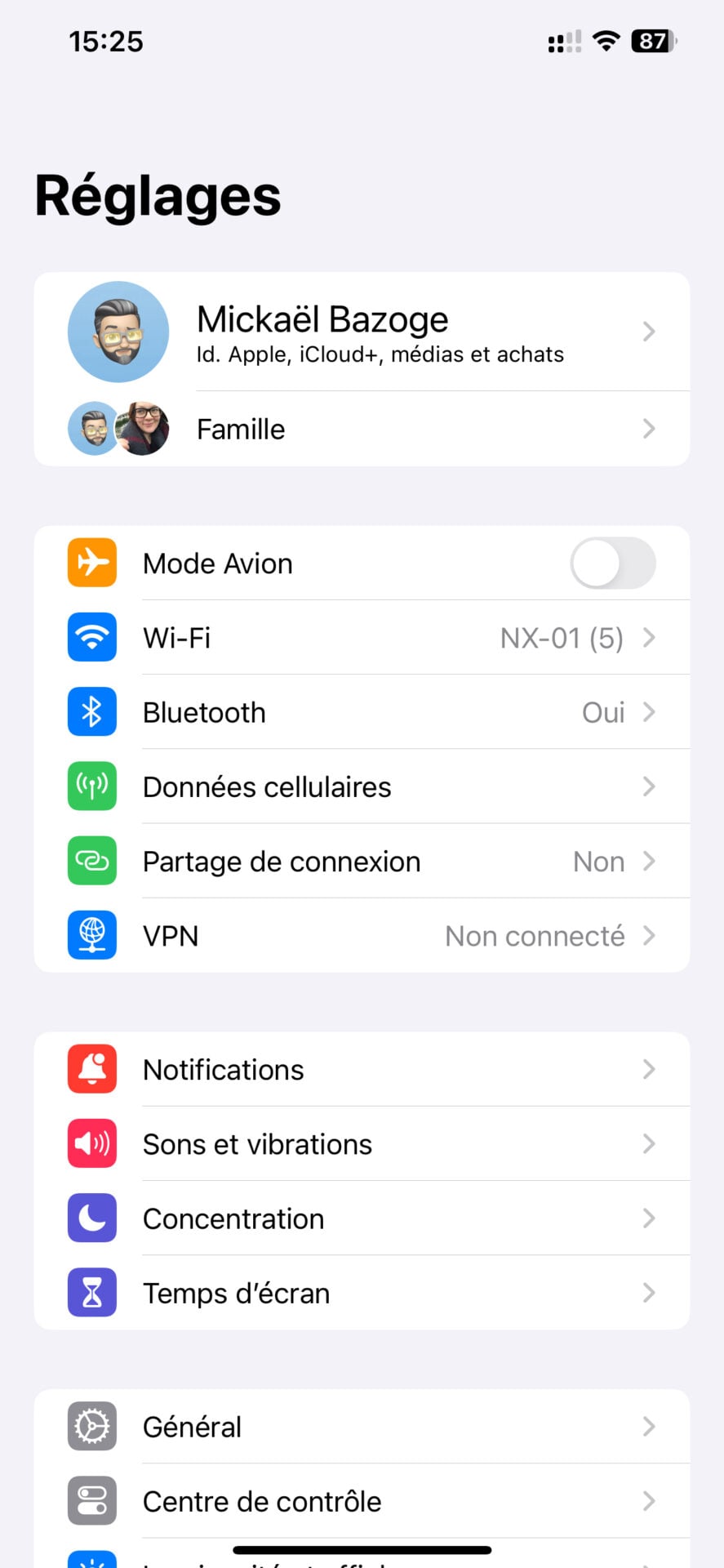Image resolution: width=724 pixels, height=1568 pixels.
Task: Open Wi-Fi settings
Action: 362,638
